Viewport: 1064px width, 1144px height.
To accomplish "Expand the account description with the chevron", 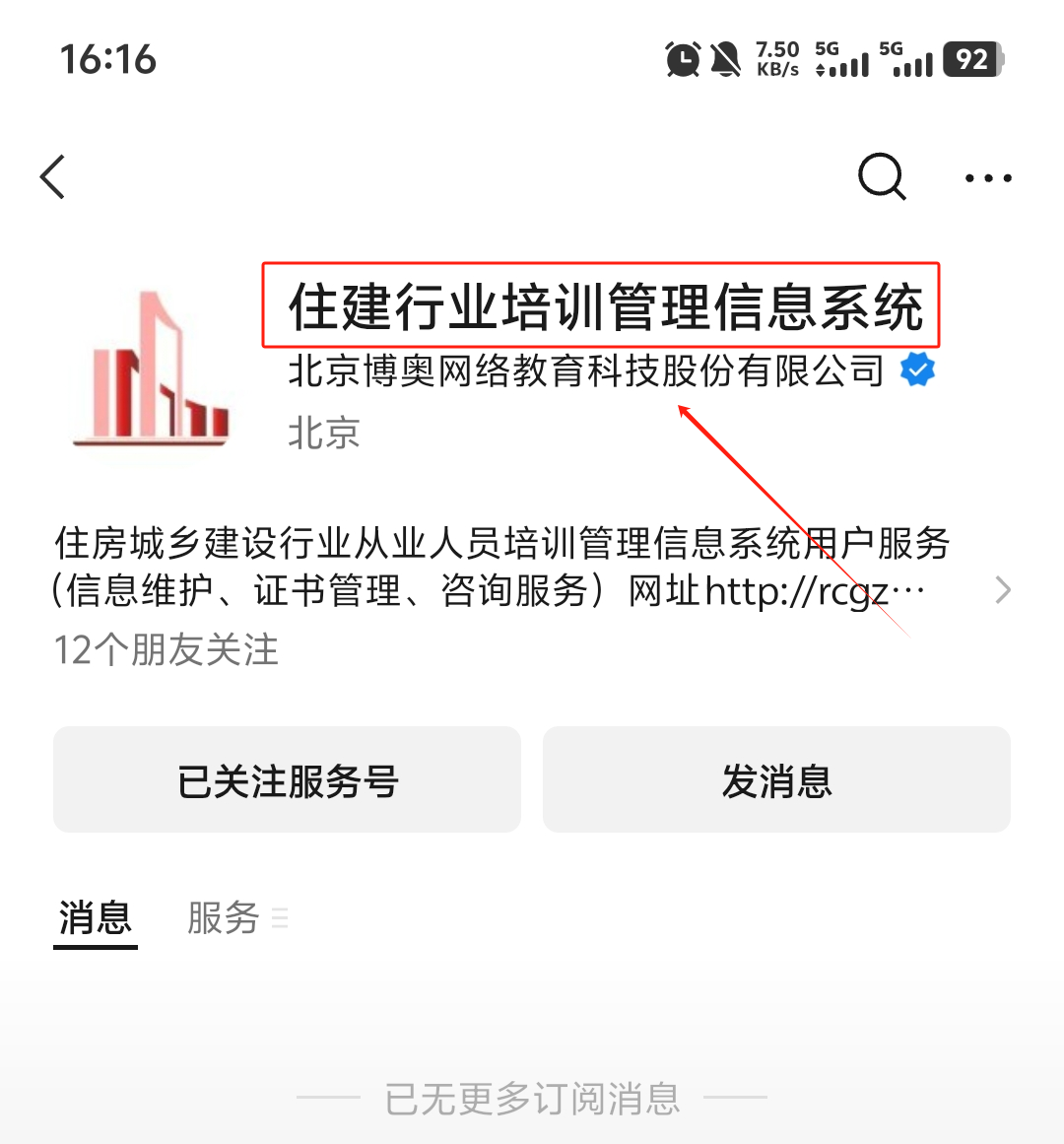I will pyautogui.click(x=1003, y=590).
